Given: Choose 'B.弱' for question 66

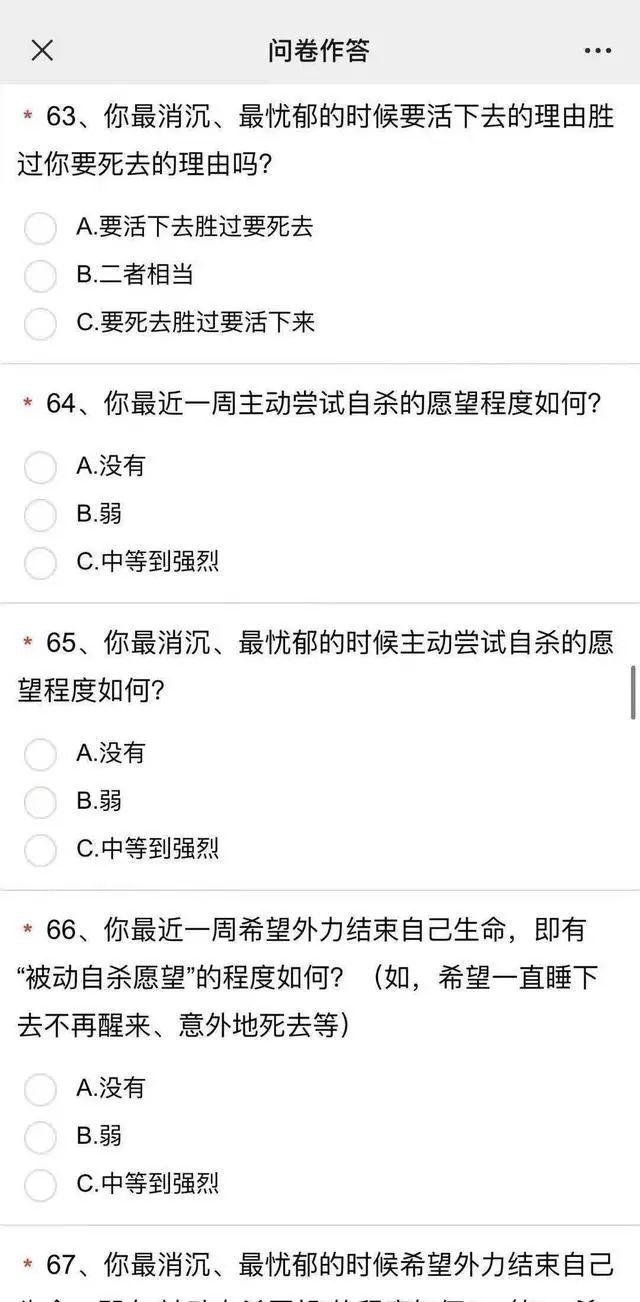Looking at the screenshot, I should pos(40,1137).
